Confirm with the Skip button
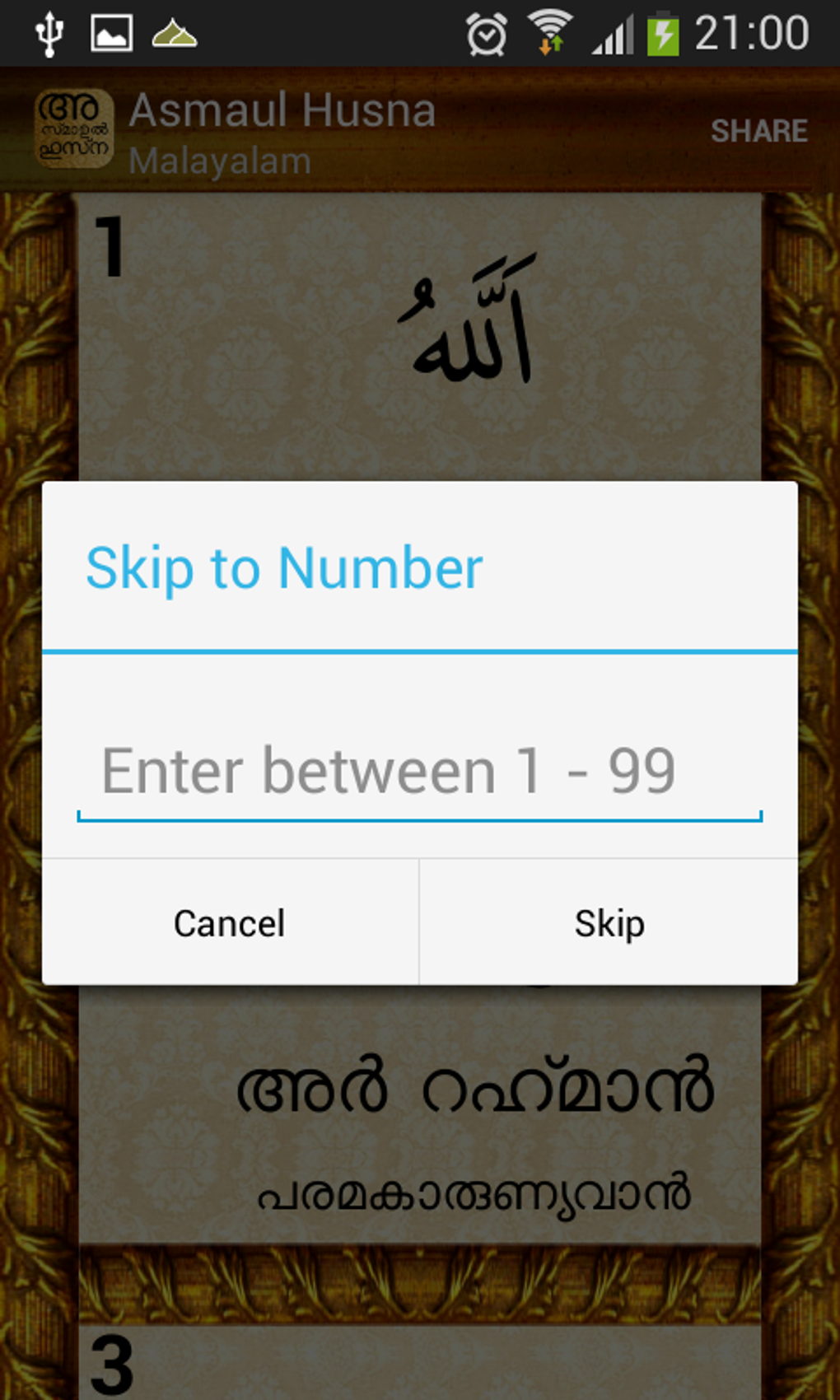This screenshot has width=840, height=1400. click(x=609, y=923)
